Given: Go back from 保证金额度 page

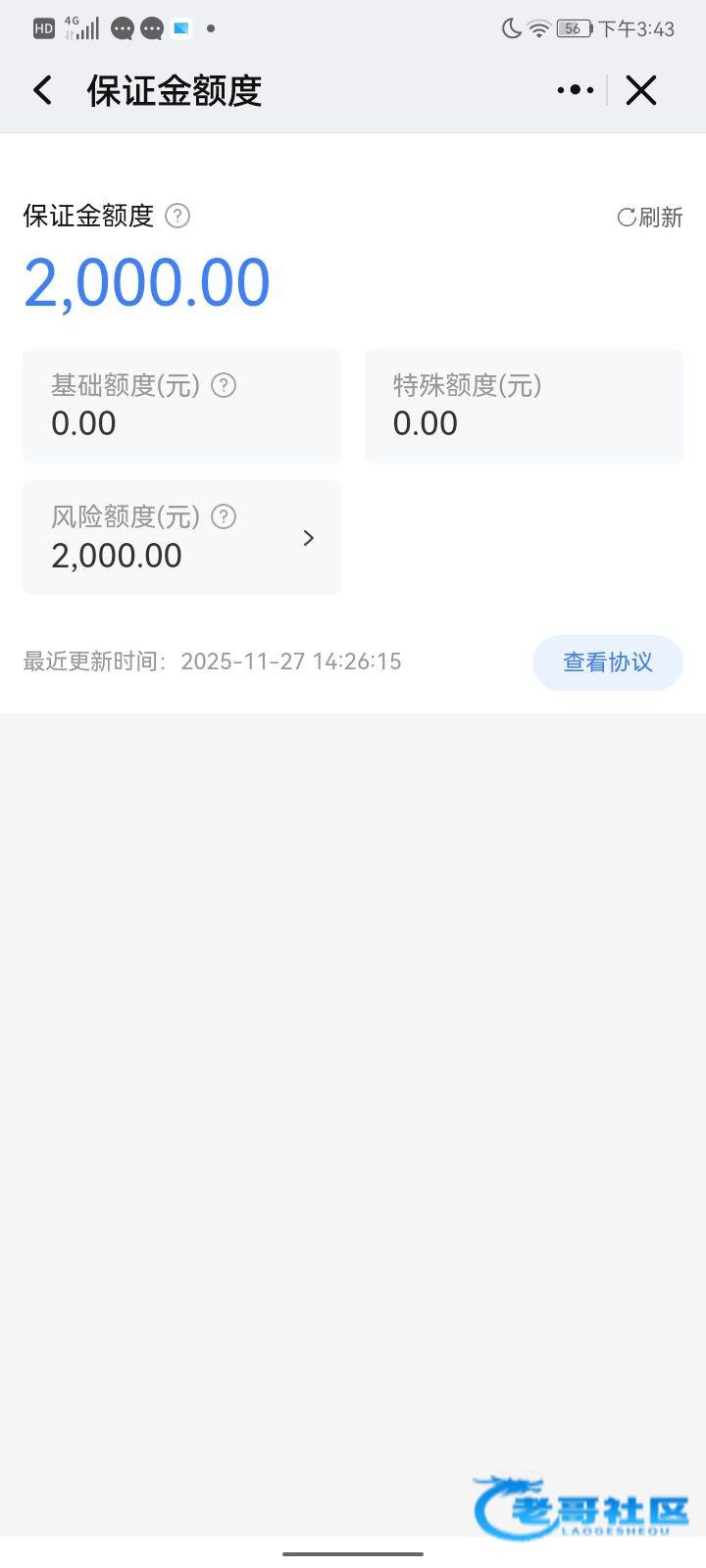Looking at the screenshot, I should (x=42, y=90).
